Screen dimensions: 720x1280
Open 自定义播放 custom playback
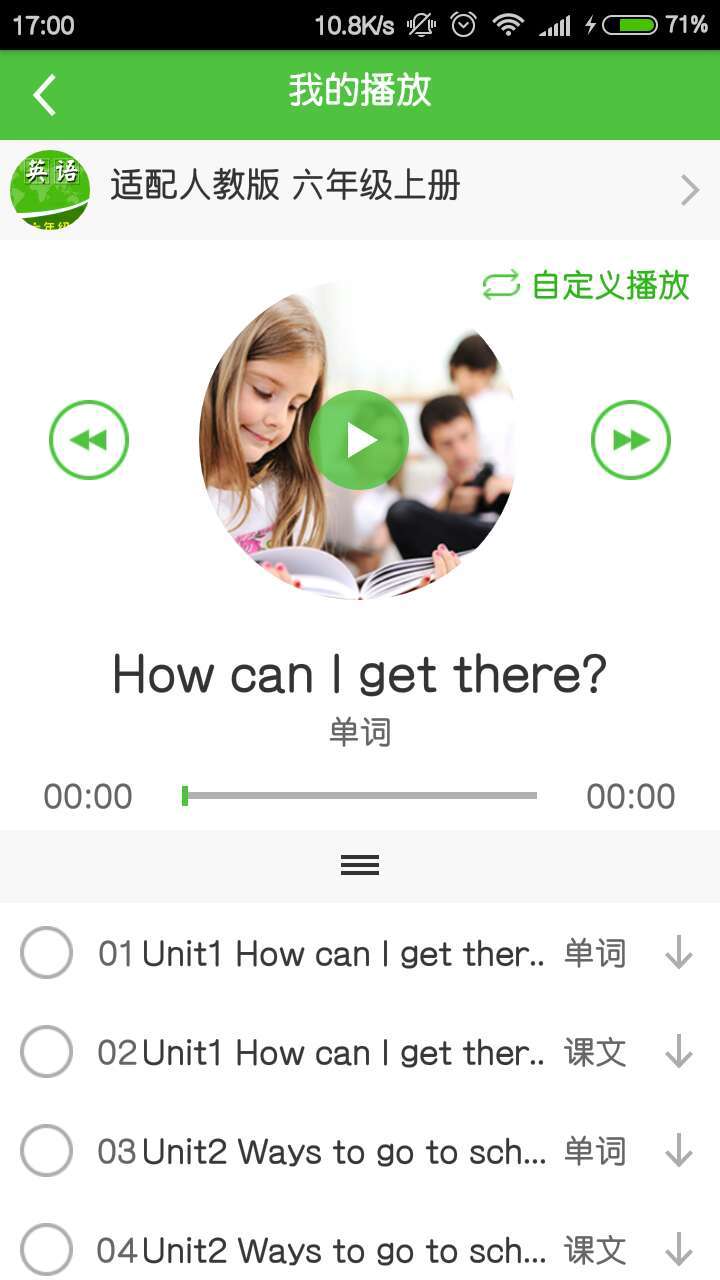pos(586,285)
